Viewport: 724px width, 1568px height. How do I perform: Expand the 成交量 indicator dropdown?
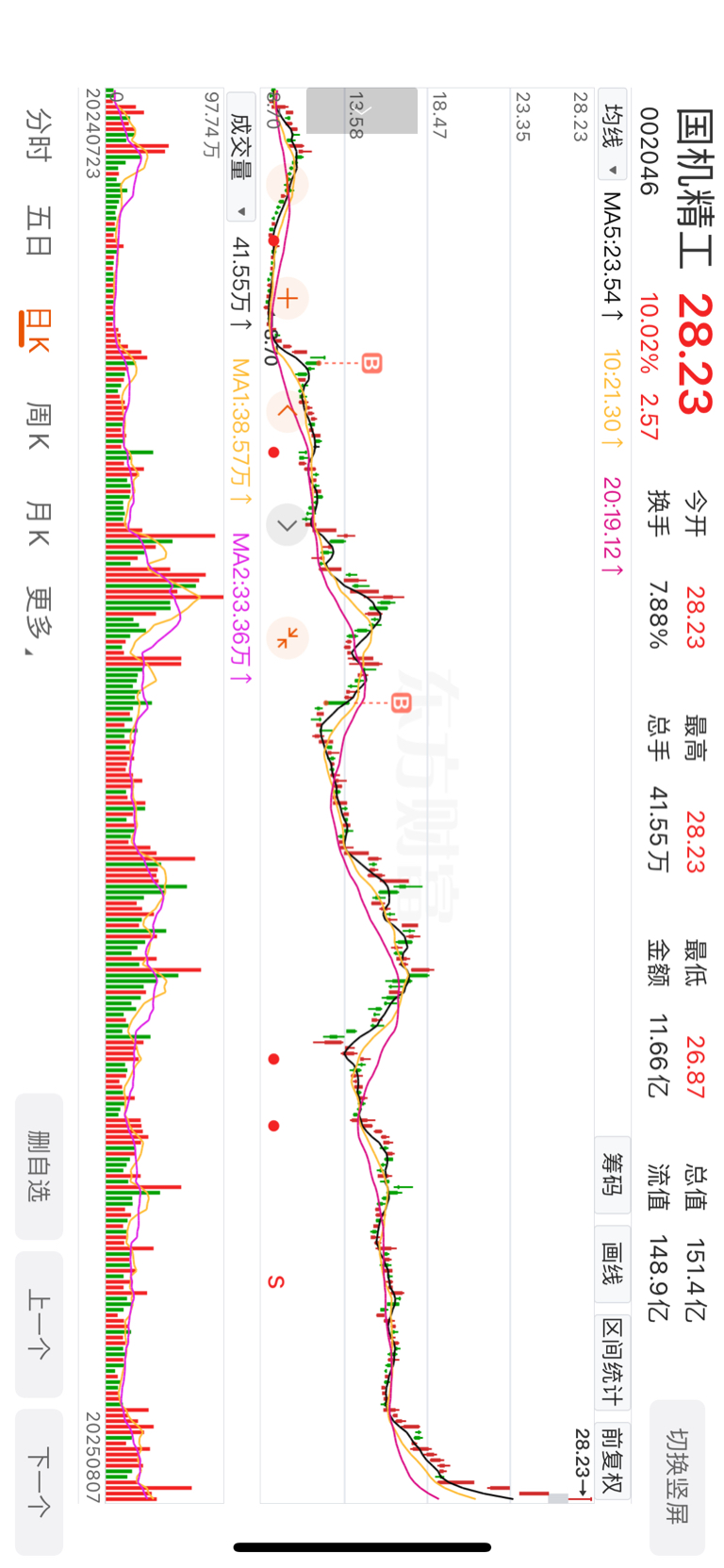click(x=241, y=157)
